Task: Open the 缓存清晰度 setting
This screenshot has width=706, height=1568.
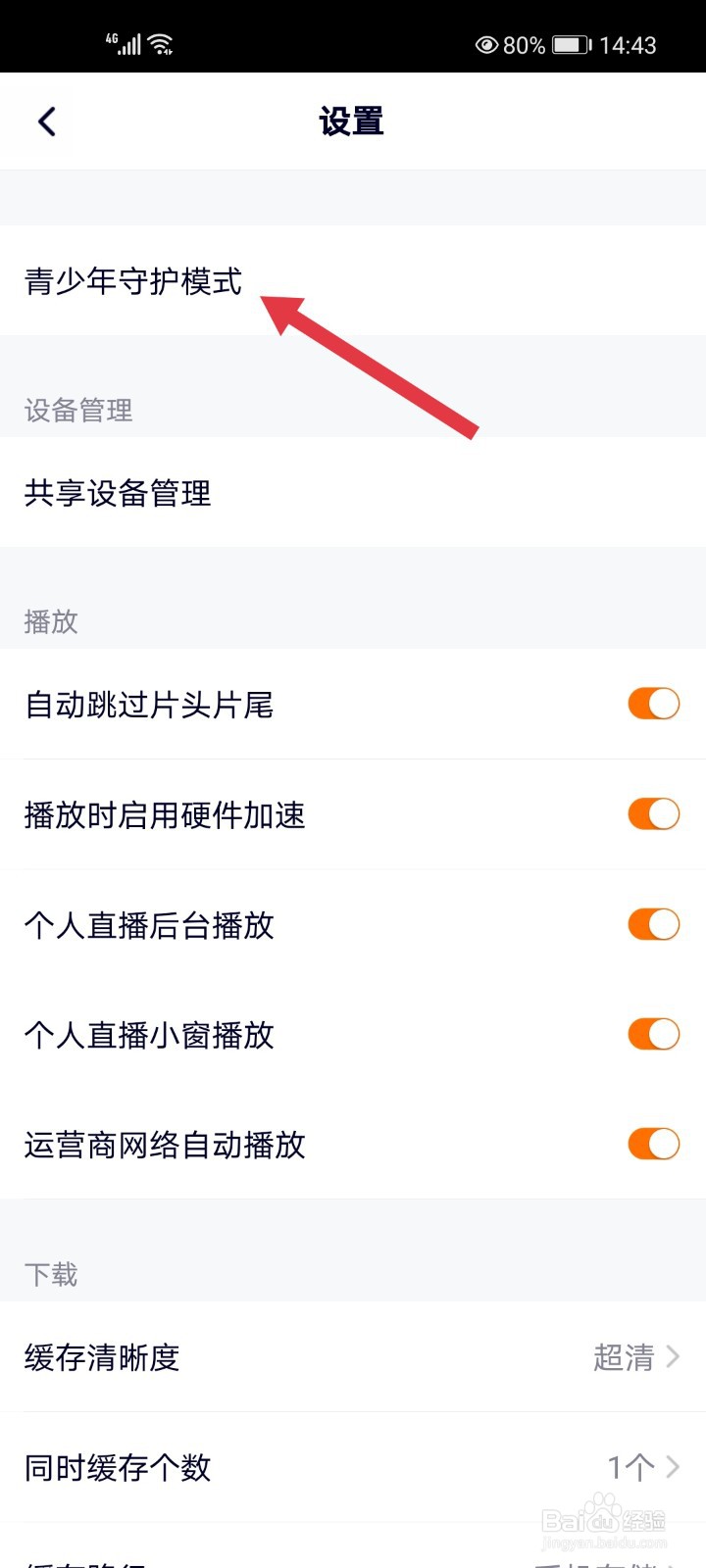Action: click(353, 1357)
